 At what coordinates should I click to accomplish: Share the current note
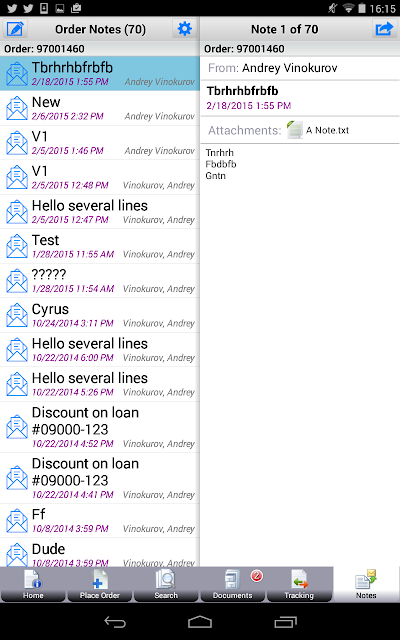384,29
